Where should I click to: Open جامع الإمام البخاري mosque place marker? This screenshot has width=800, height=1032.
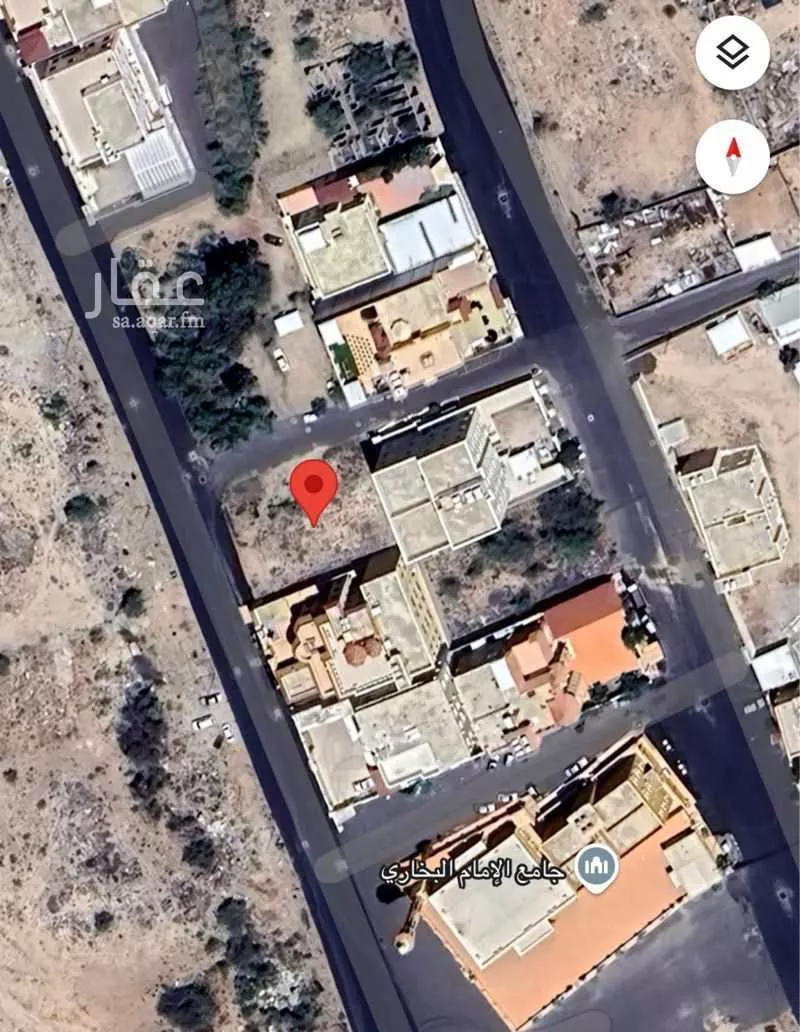coord(598,868)
